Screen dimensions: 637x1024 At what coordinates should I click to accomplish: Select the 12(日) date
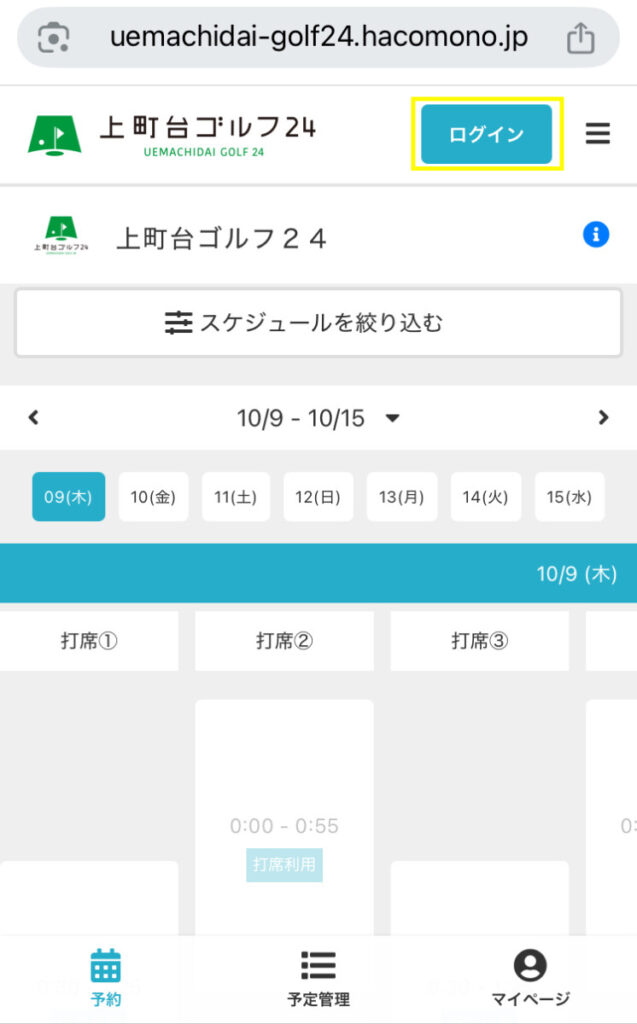(319, 497)
